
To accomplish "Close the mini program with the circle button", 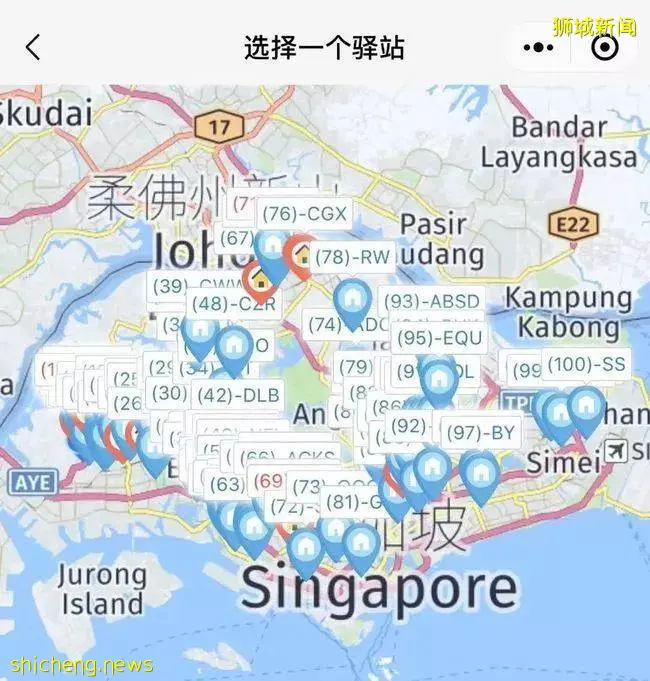I will point(605,47).
